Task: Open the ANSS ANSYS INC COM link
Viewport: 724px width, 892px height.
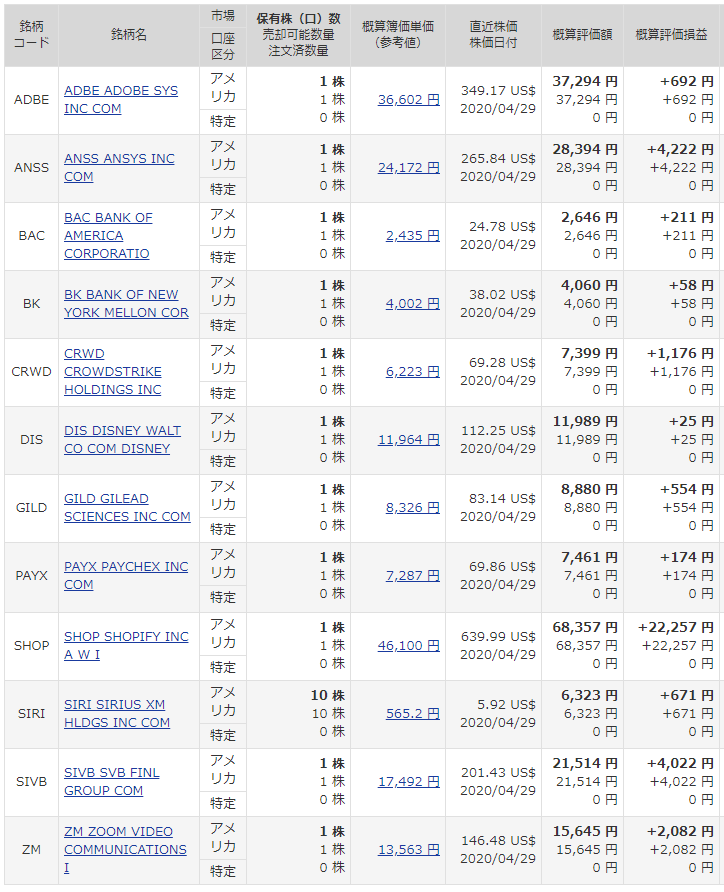Action: [119, 159]
